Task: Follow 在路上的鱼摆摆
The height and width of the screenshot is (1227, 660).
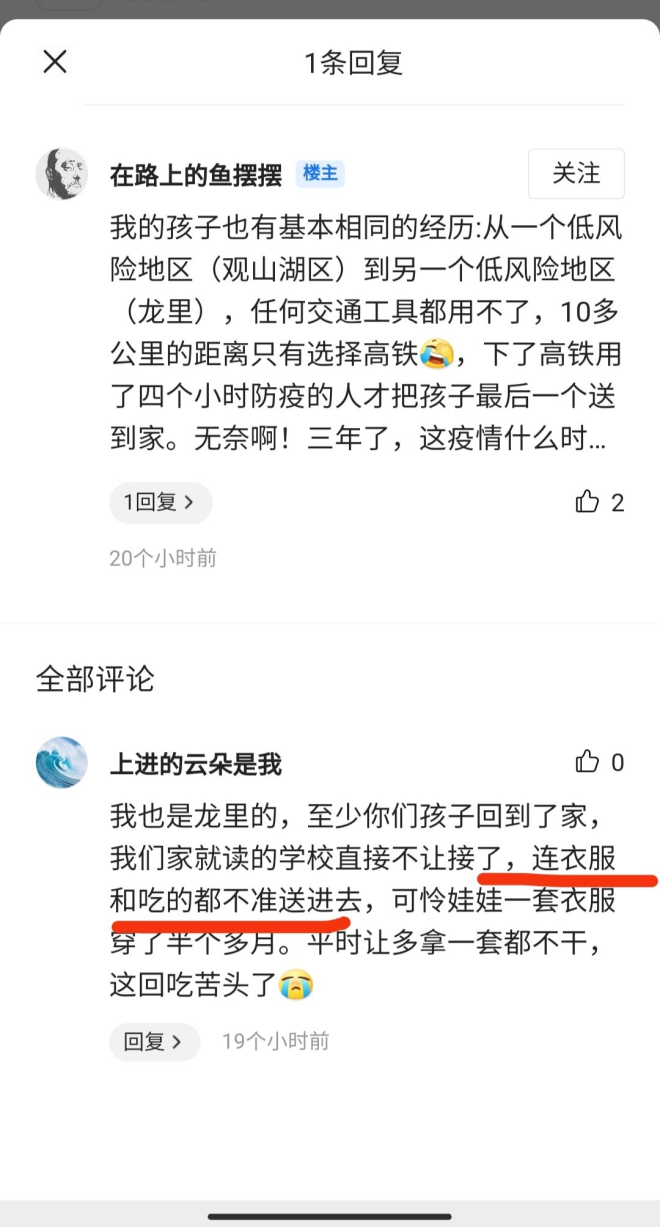Action: tap(576, 174)
